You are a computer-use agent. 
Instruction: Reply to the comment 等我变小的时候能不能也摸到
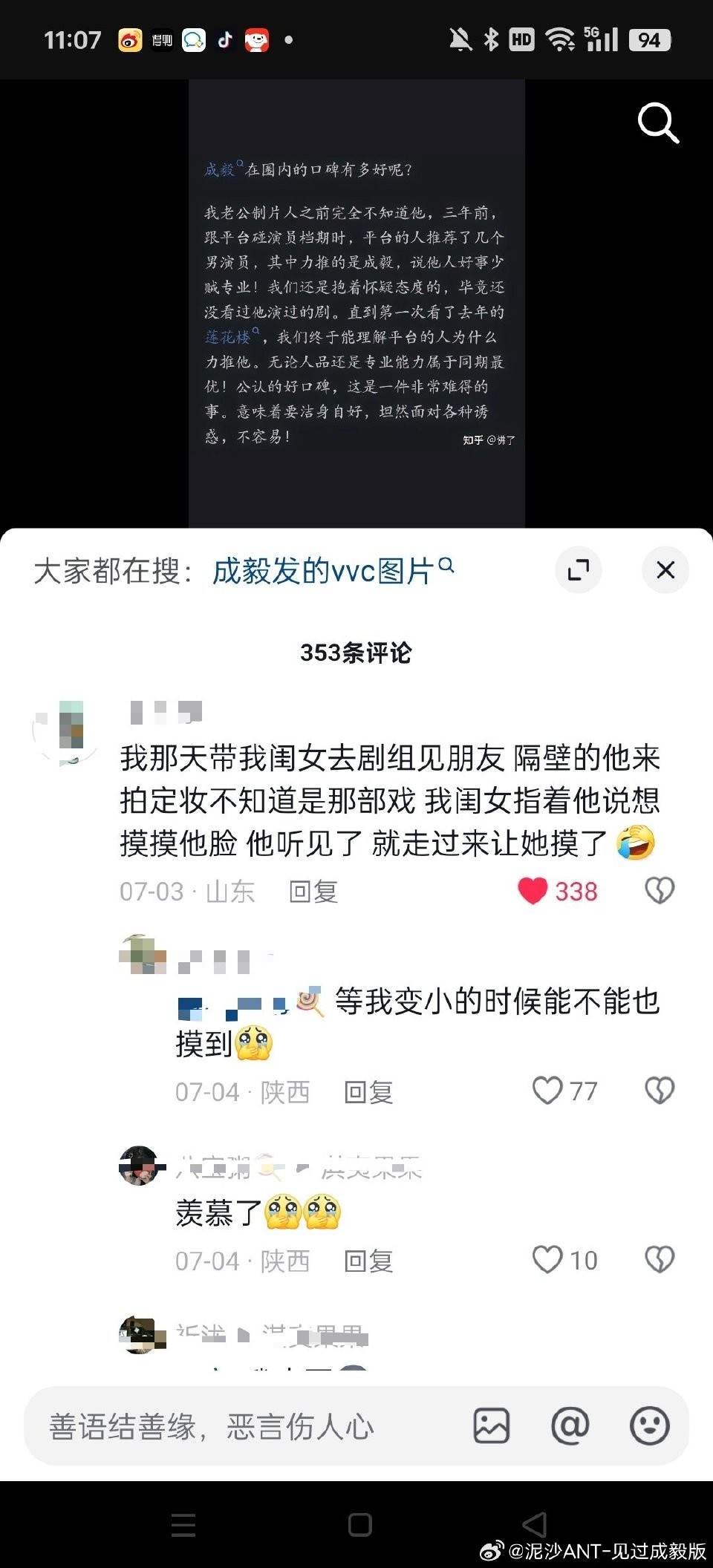(x=368, y=1092)
